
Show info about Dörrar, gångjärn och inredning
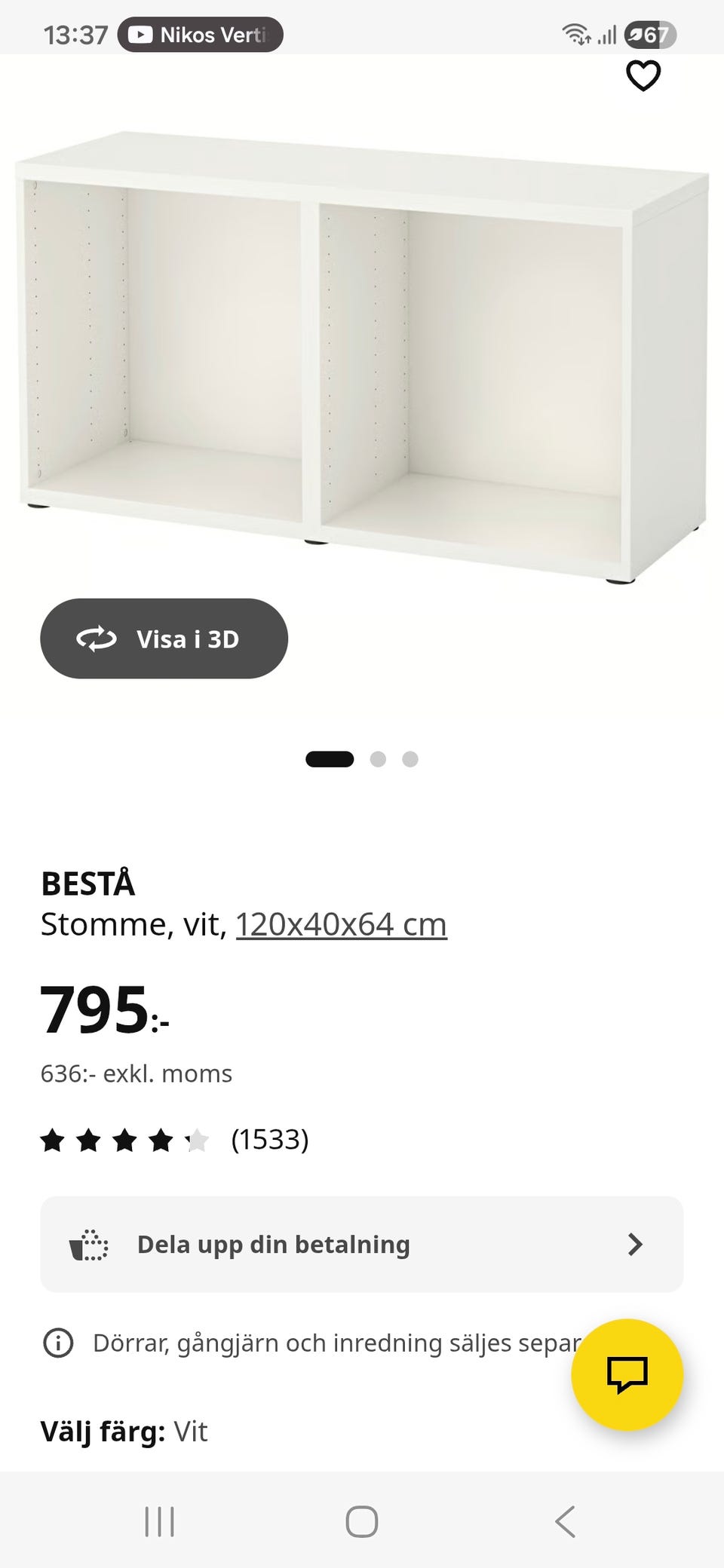[x=59, y=1343]
